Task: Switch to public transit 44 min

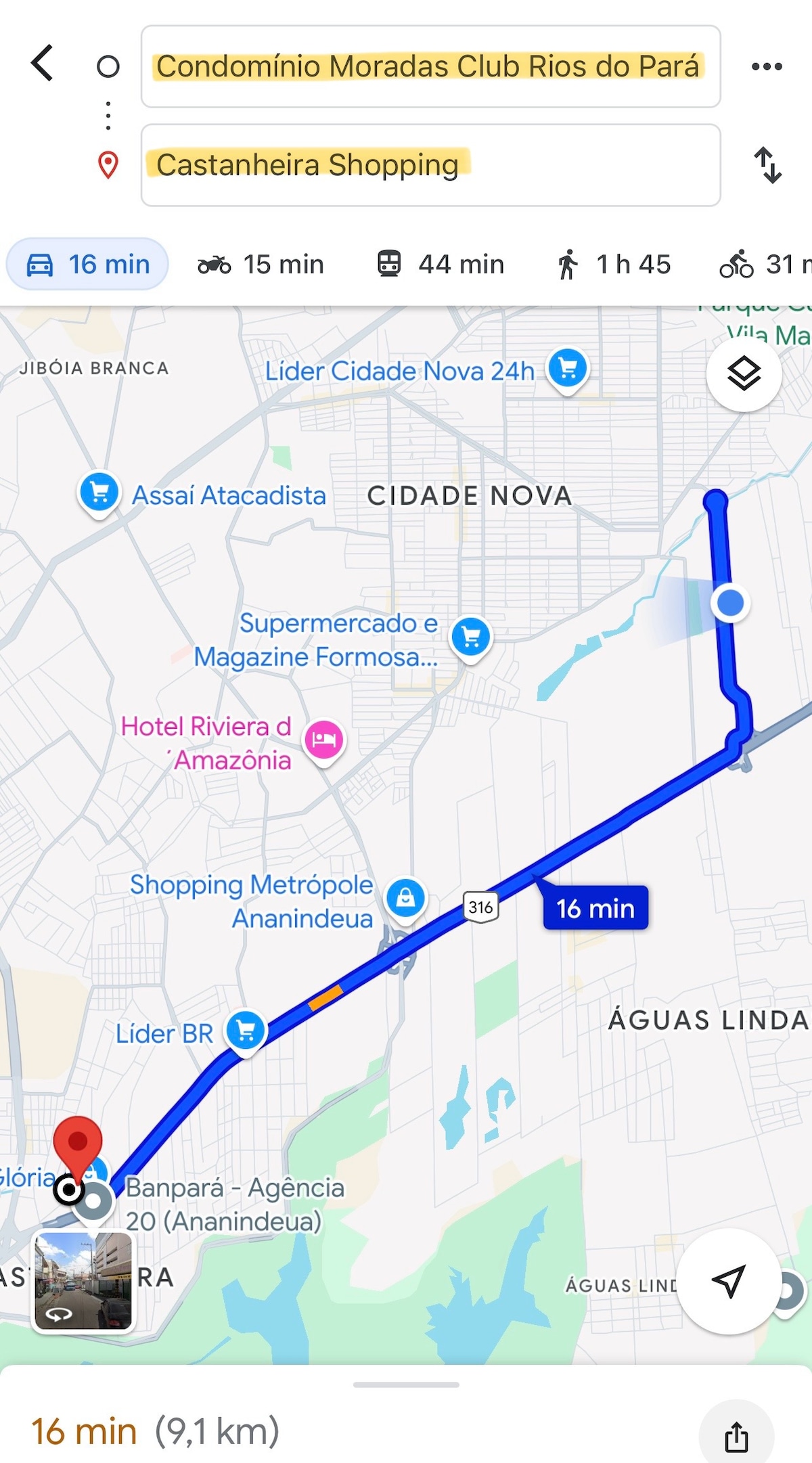Action: [x=441, y=264]
